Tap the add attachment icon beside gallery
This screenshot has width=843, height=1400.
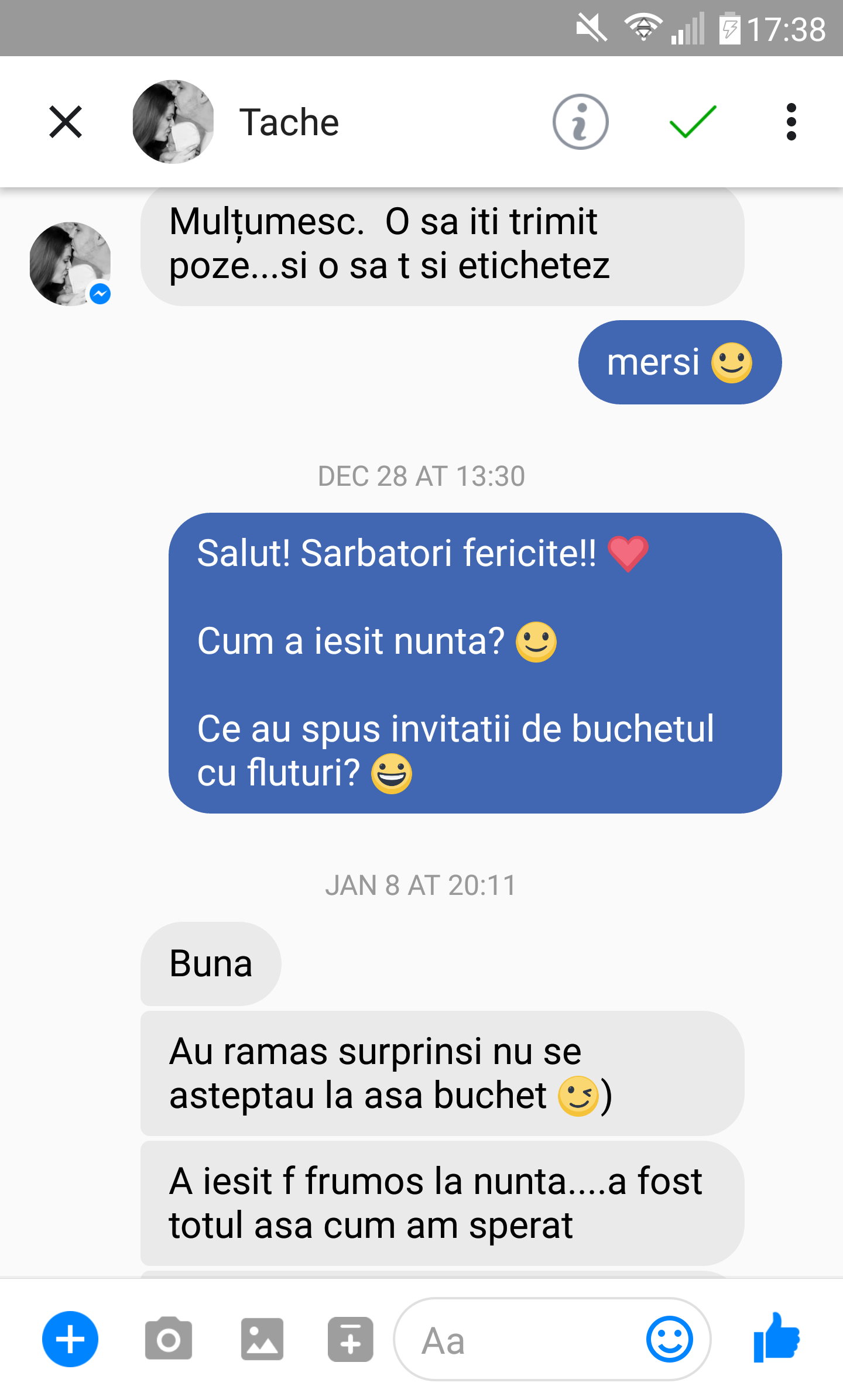(x=351, y=1339)
